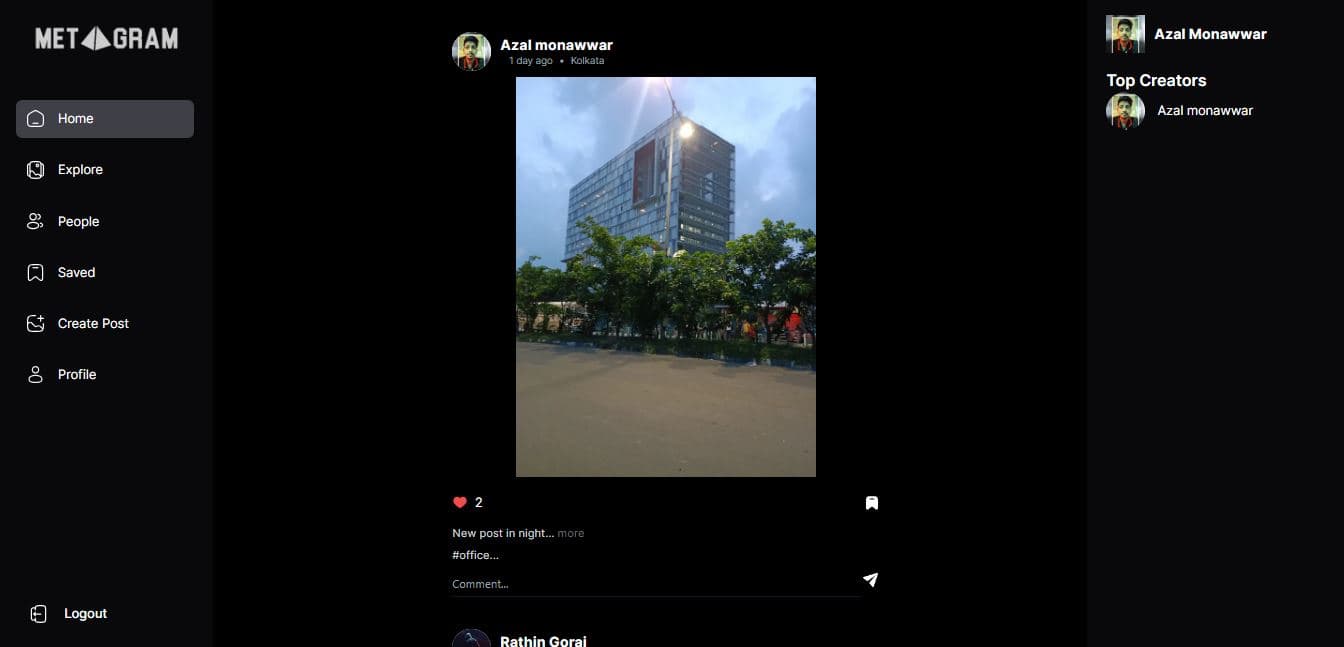Open Azal monawwar's profile from the post header
Image resolution: width=1344 pixels, height=647 pixels.
(x=556, y=45)
